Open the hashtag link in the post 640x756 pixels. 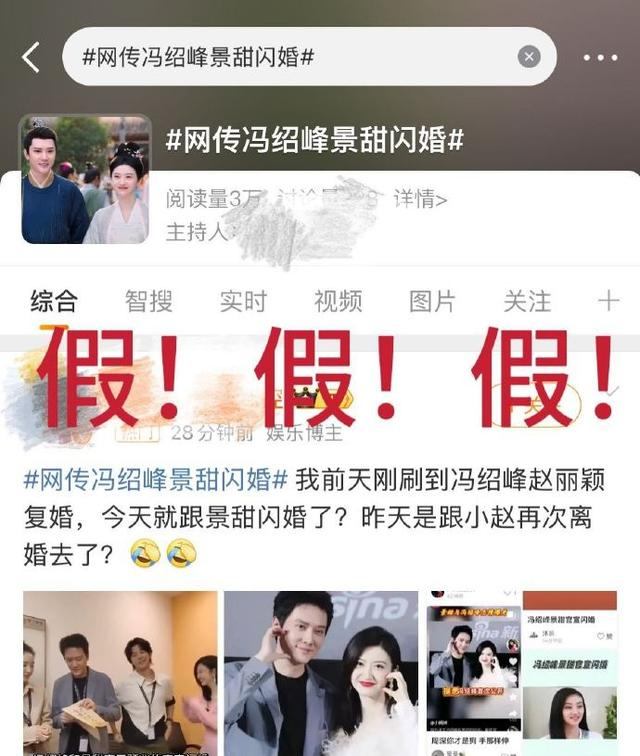(x=155, y=479)
